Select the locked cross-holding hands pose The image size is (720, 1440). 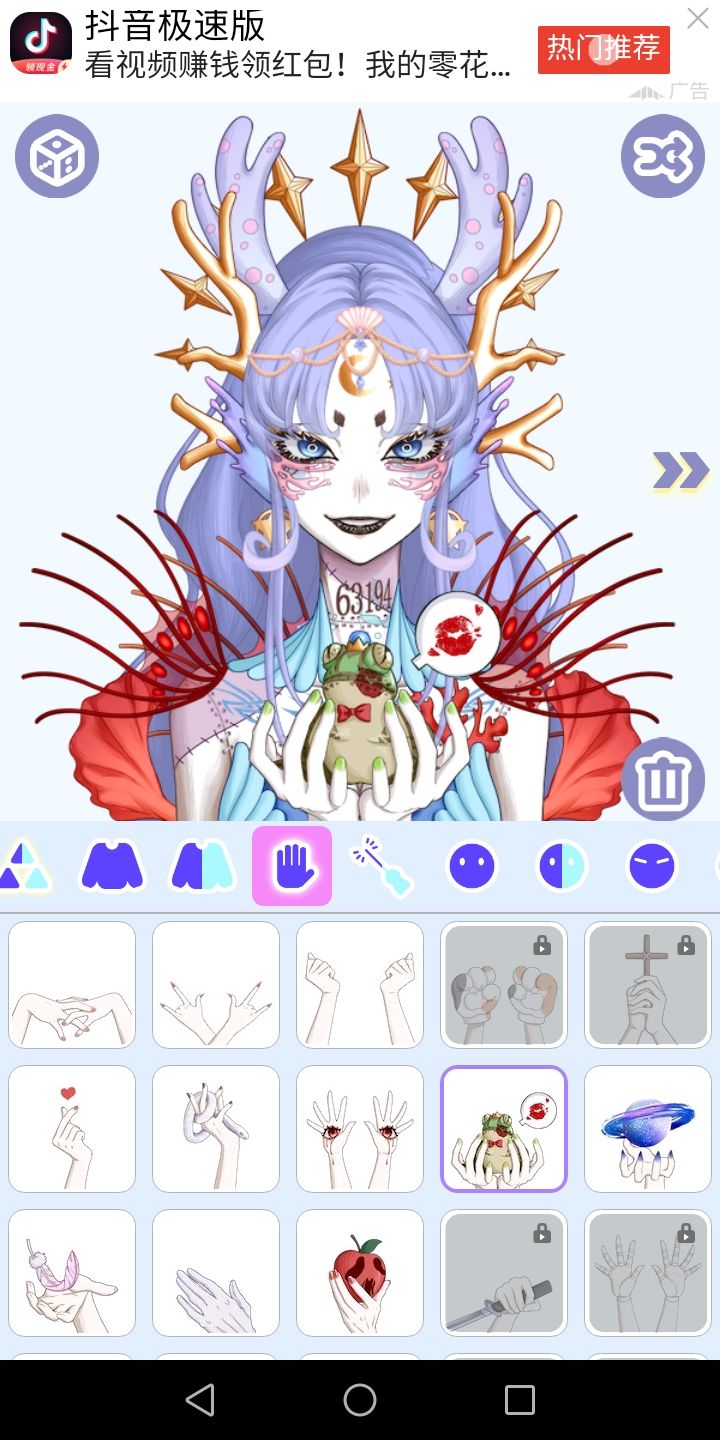648,985
